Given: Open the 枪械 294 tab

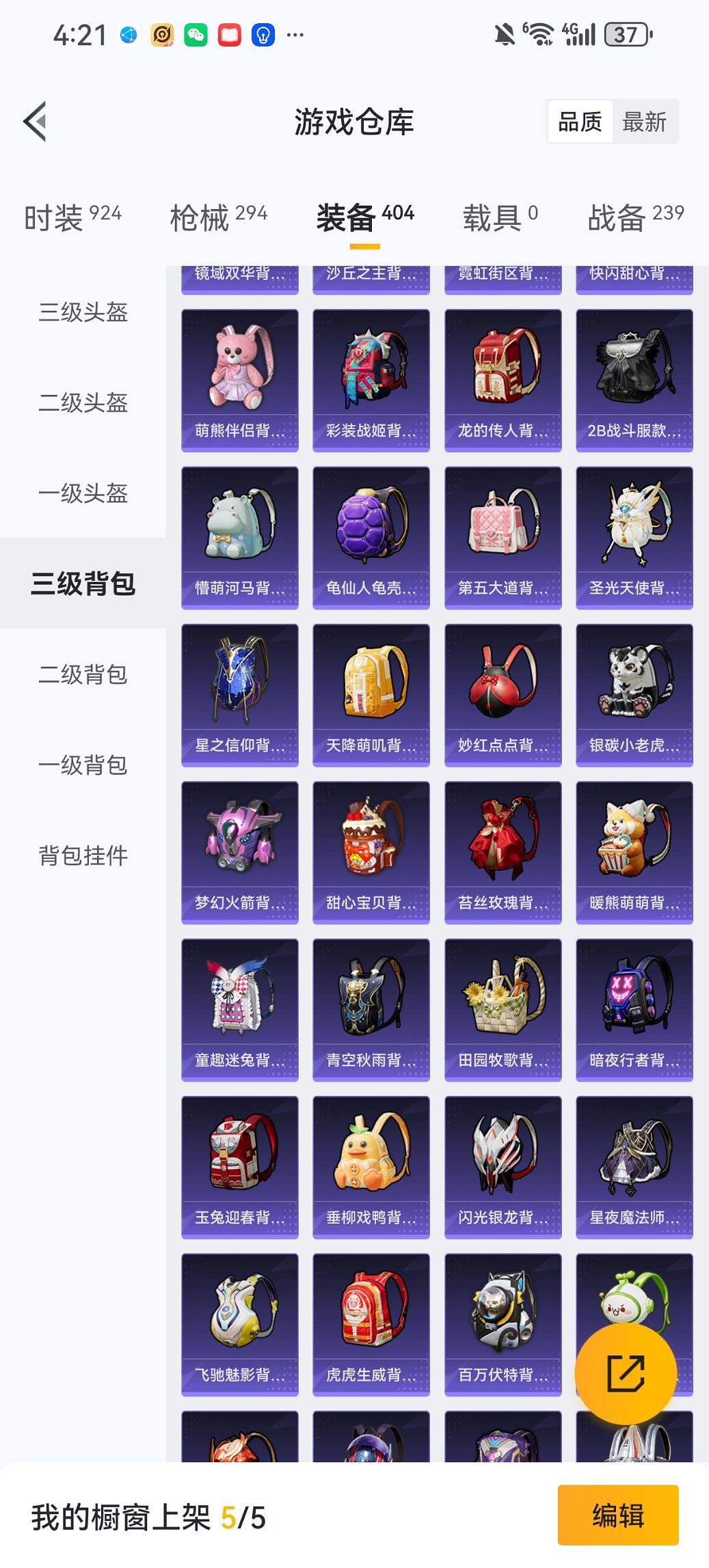Looking at the screenshot, I should [217, 215].
